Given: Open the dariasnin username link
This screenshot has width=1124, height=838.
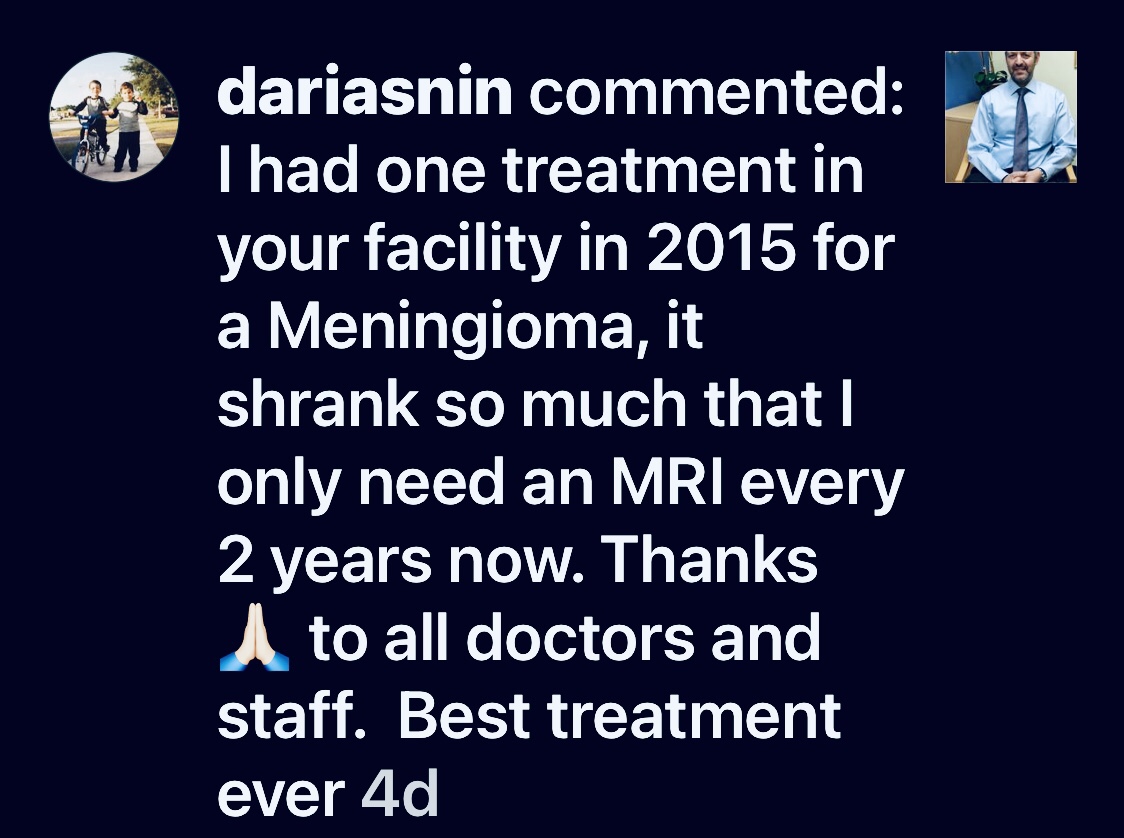Looking at the screenshot, I should (x=365, y=94).
